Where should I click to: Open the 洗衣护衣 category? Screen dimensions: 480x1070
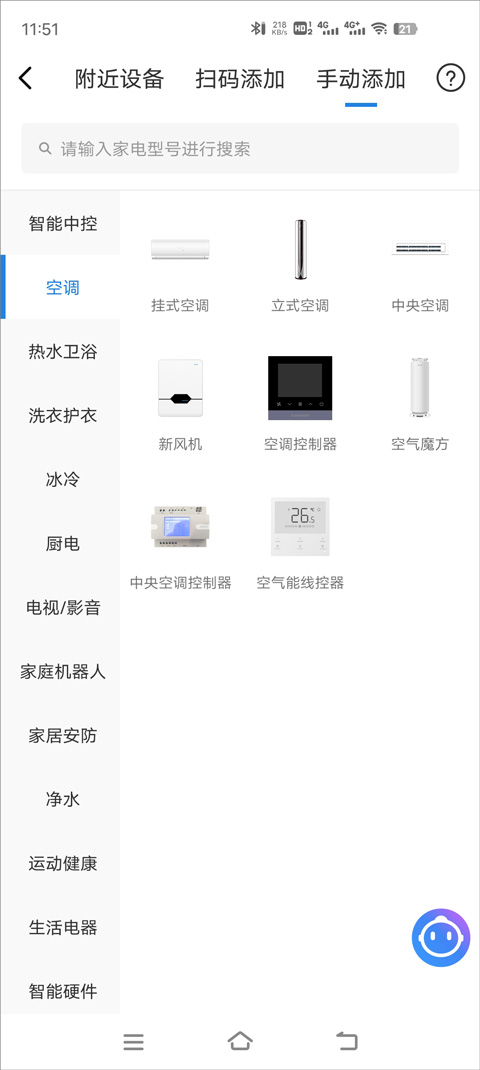point(63,416)
